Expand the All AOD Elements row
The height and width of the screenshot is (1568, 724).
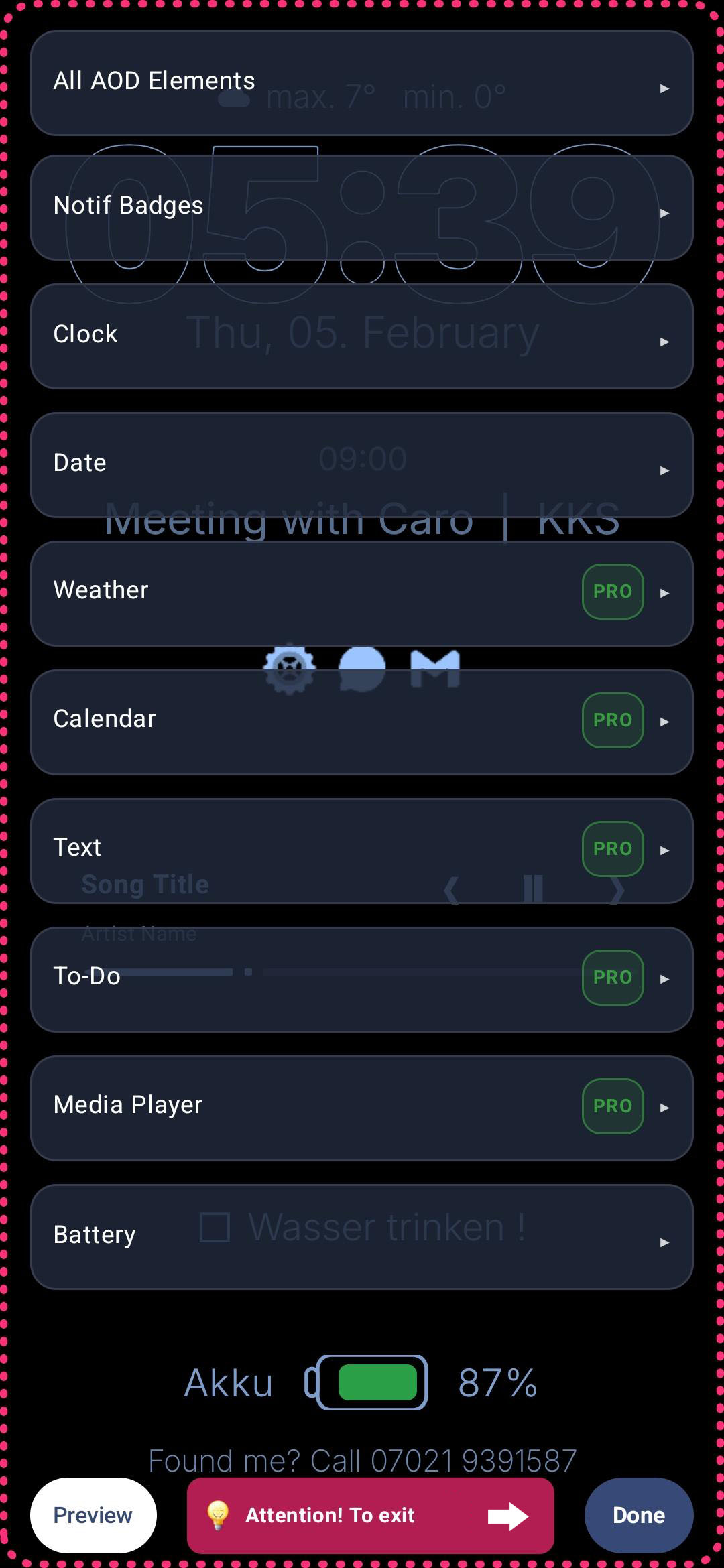point(361,83)
